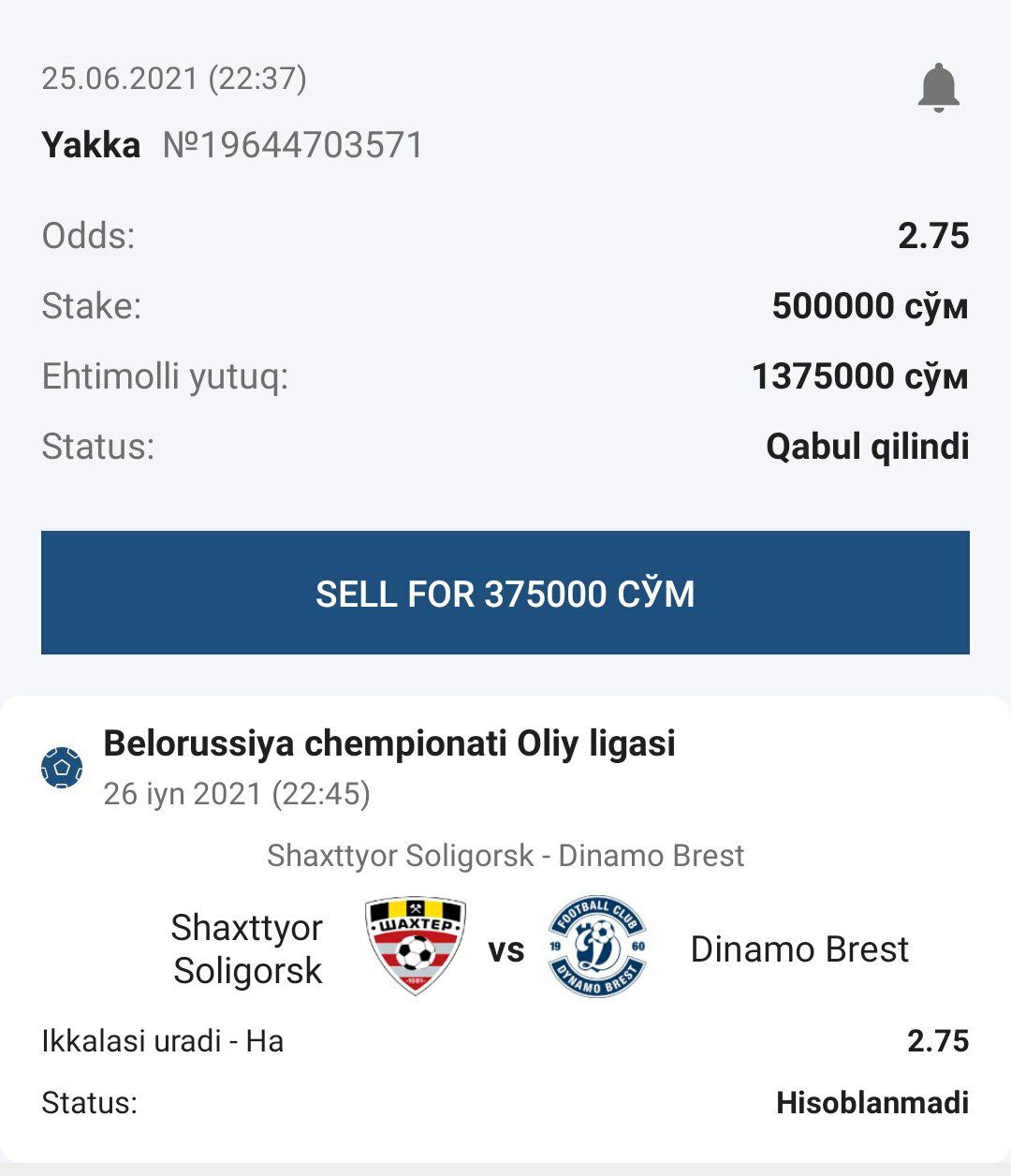
Task: Sell the bet for 375000 сўм
Action: (x=505, y=593)
